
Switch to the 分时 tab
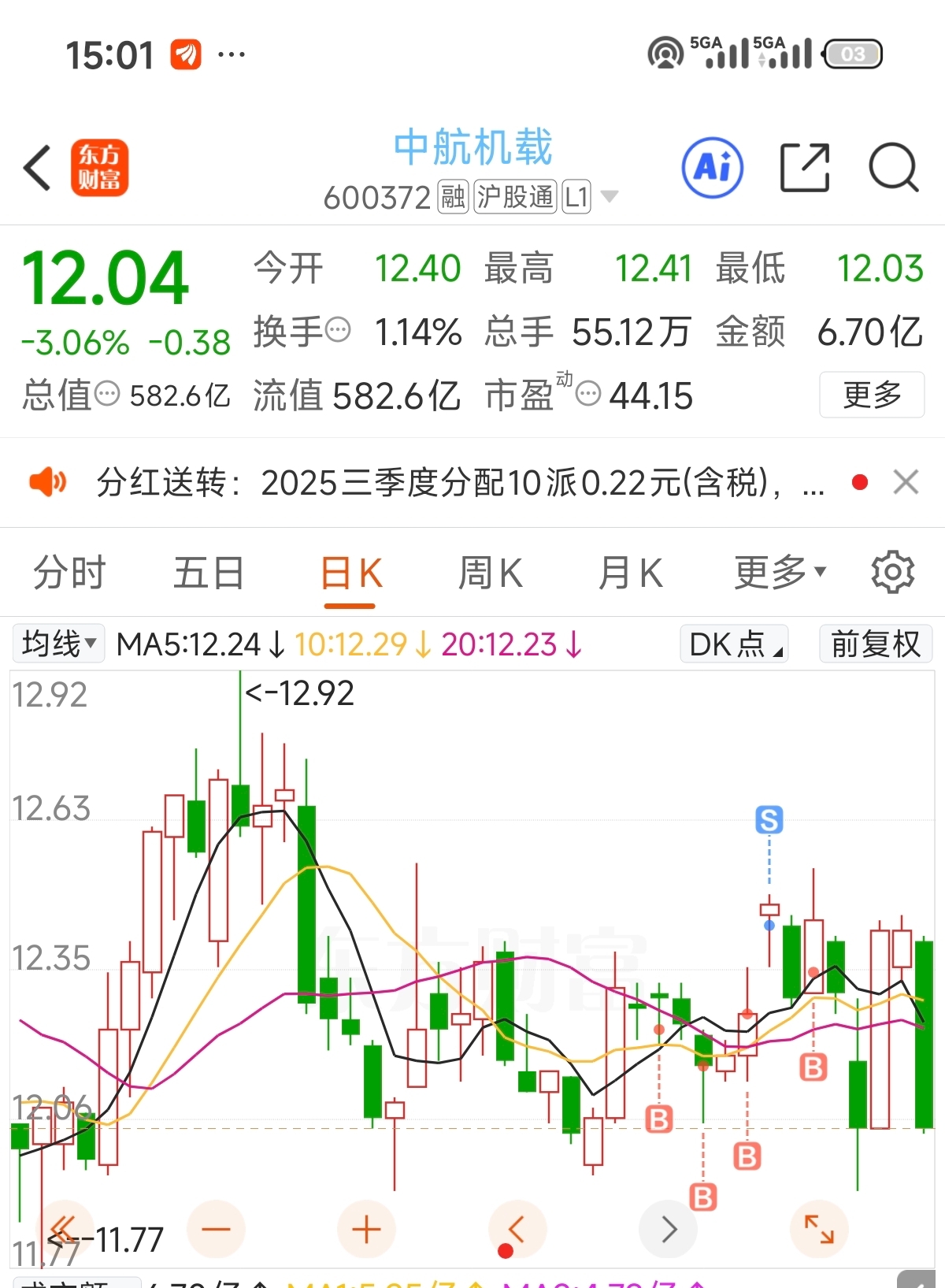coord(69,573)
